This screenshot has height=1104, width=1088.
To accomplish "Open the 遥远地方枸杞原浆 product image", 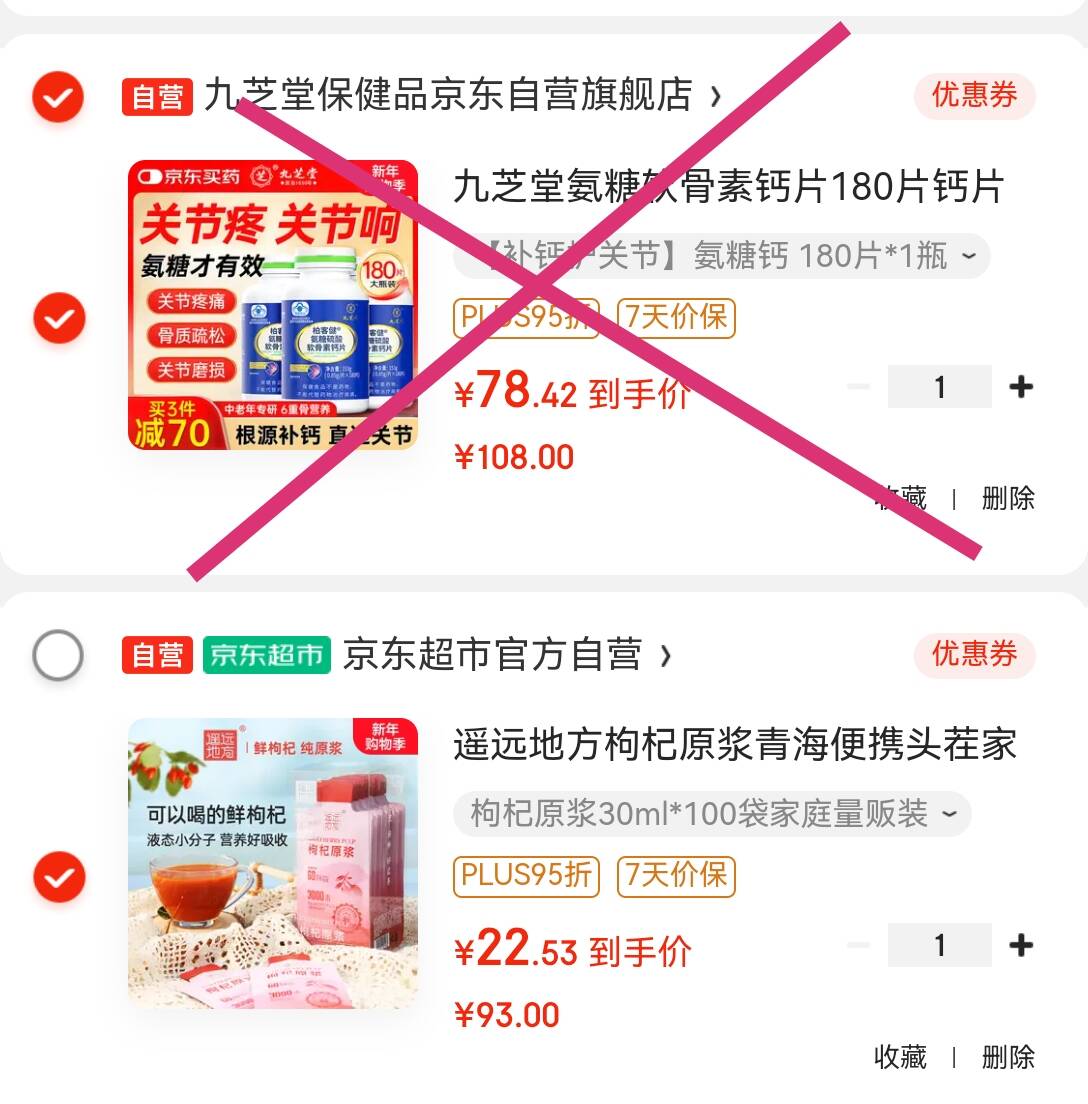I will tap(273, 863).
